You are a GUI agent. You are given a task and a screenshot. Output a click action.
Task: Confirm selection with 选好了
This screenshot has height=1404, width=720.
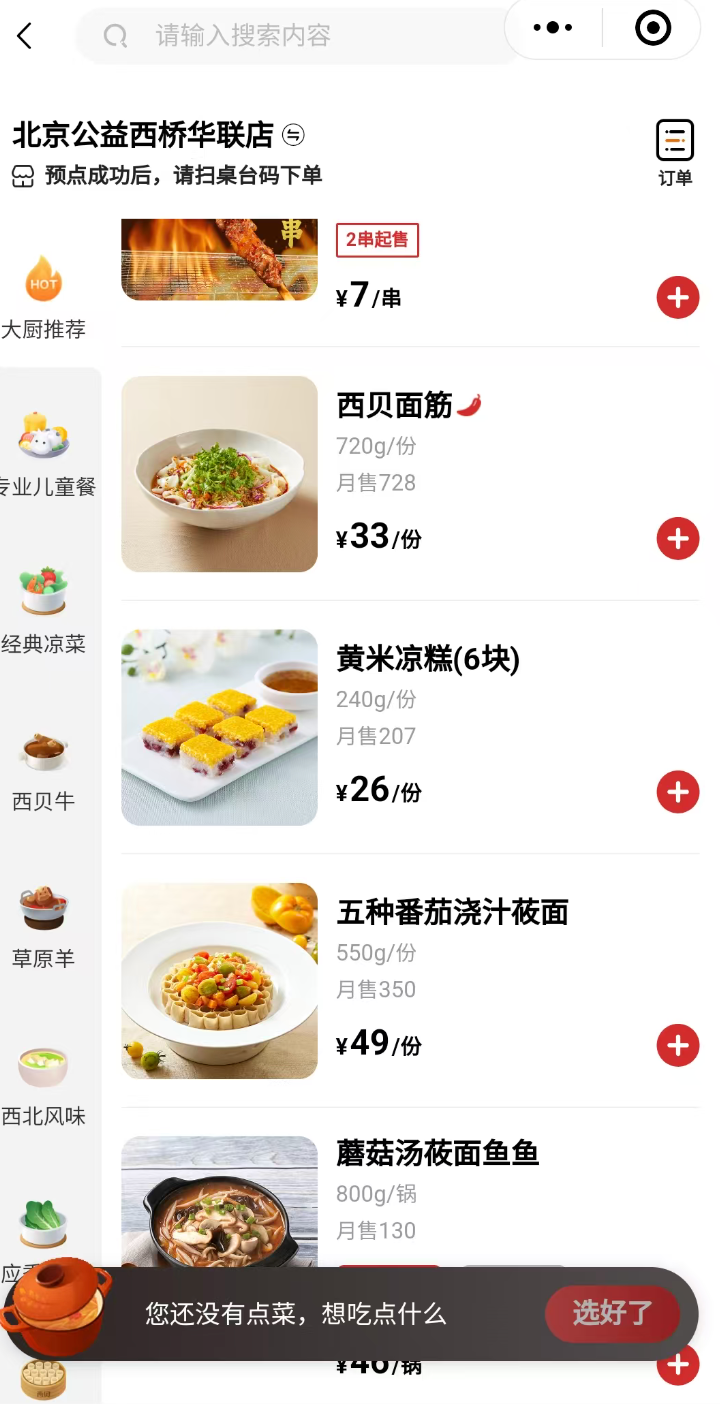[612, 1313]
